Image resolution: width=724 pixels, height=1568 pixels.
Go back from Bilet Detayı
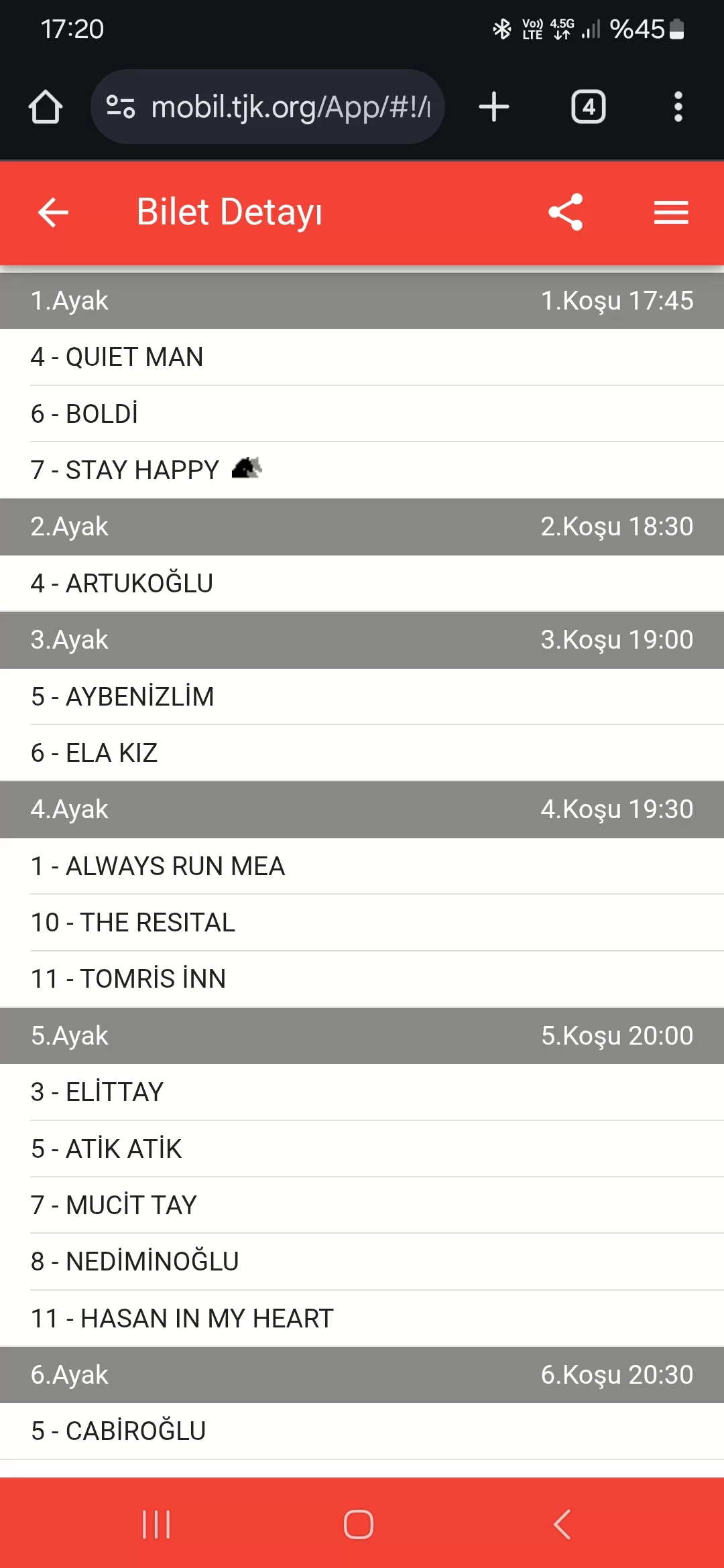(53, 212)
